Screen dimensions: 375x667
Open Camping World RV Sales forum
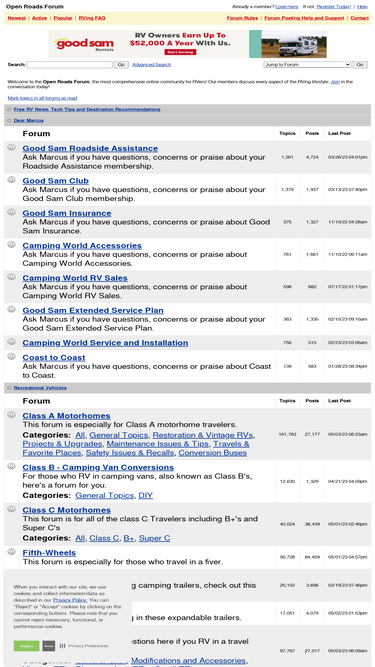click(x=75, y=278)
